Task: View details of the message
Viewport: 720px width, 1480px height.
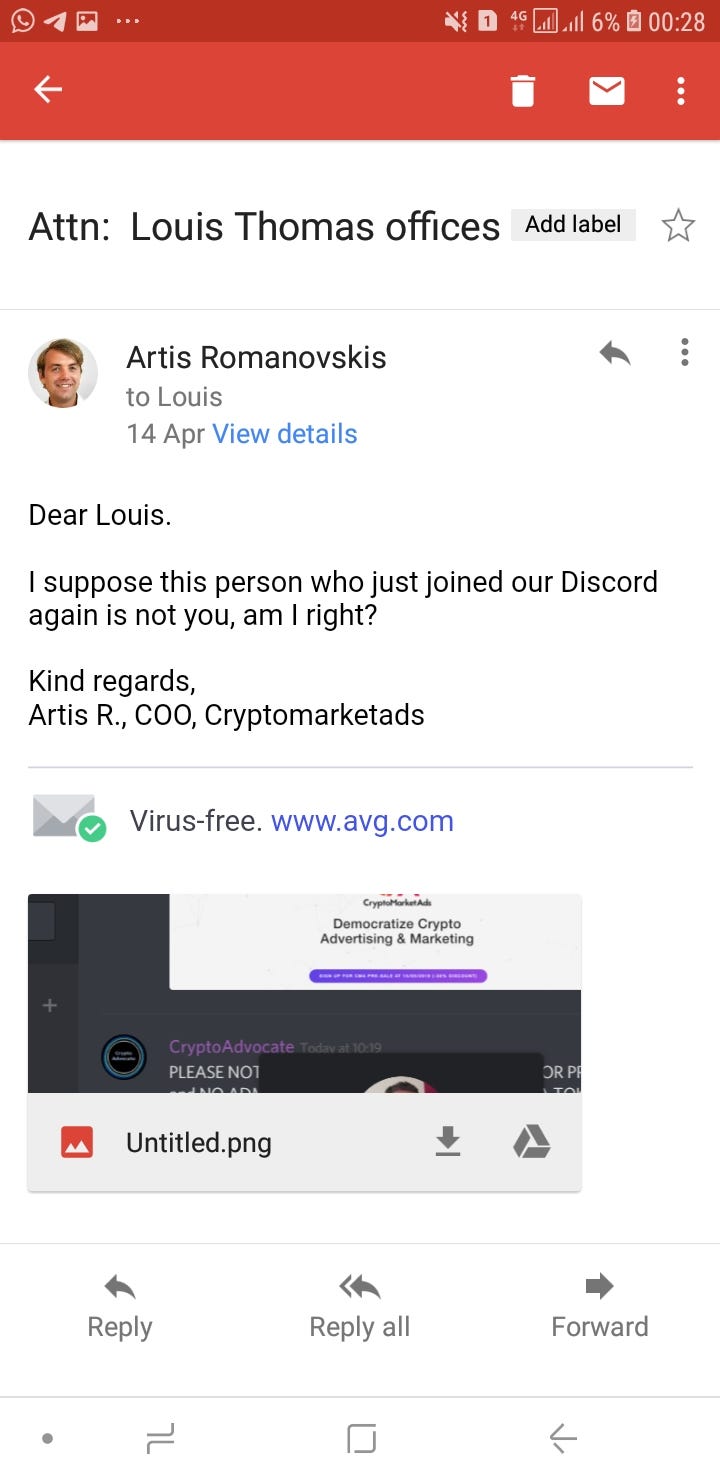Action: 285,434
